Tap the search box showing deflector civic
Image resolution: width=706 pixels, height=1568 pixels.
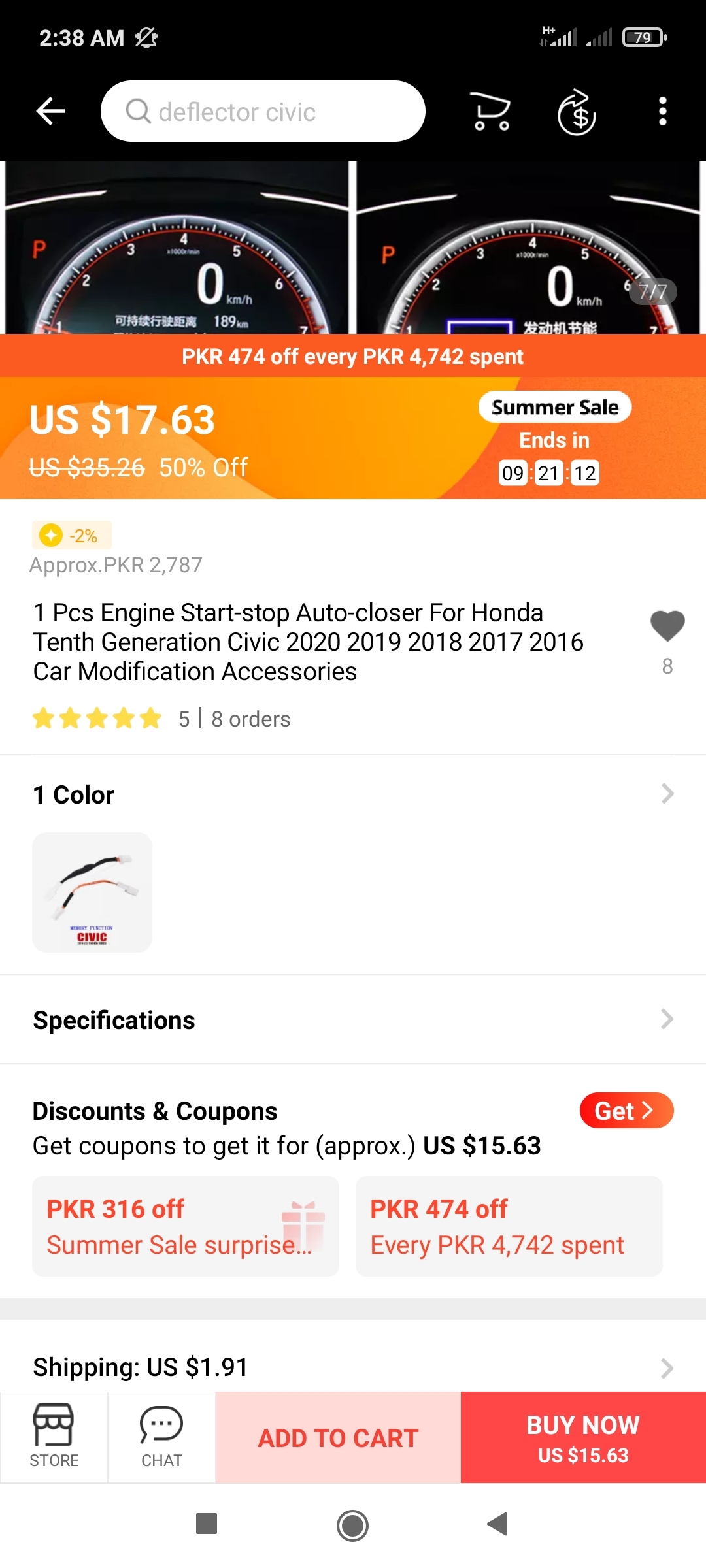tap(263, 111)
